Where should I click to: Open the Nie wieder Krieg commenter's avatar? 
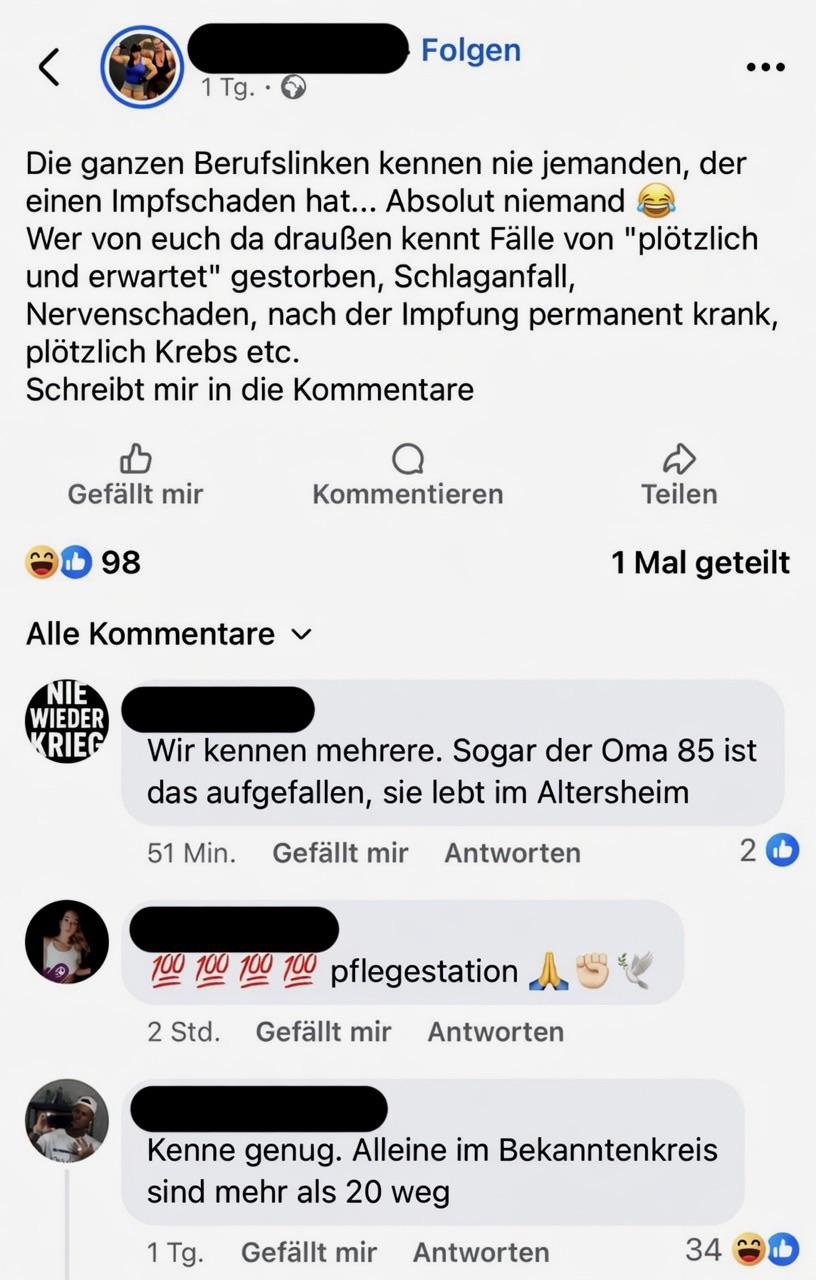pos(66,721)
